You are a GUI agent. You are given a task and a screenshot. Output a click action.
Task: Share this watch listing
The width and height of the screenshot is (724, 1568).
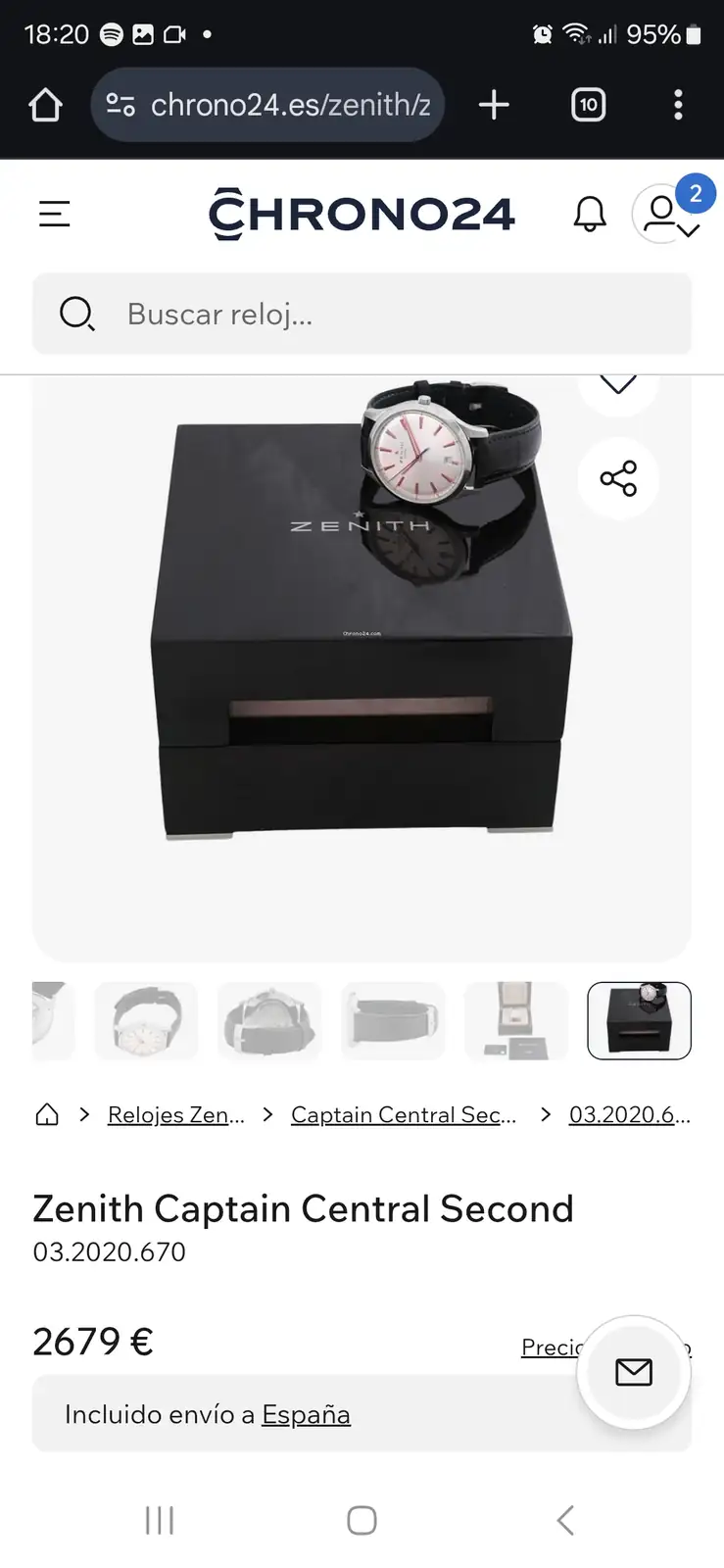point(618,479)
